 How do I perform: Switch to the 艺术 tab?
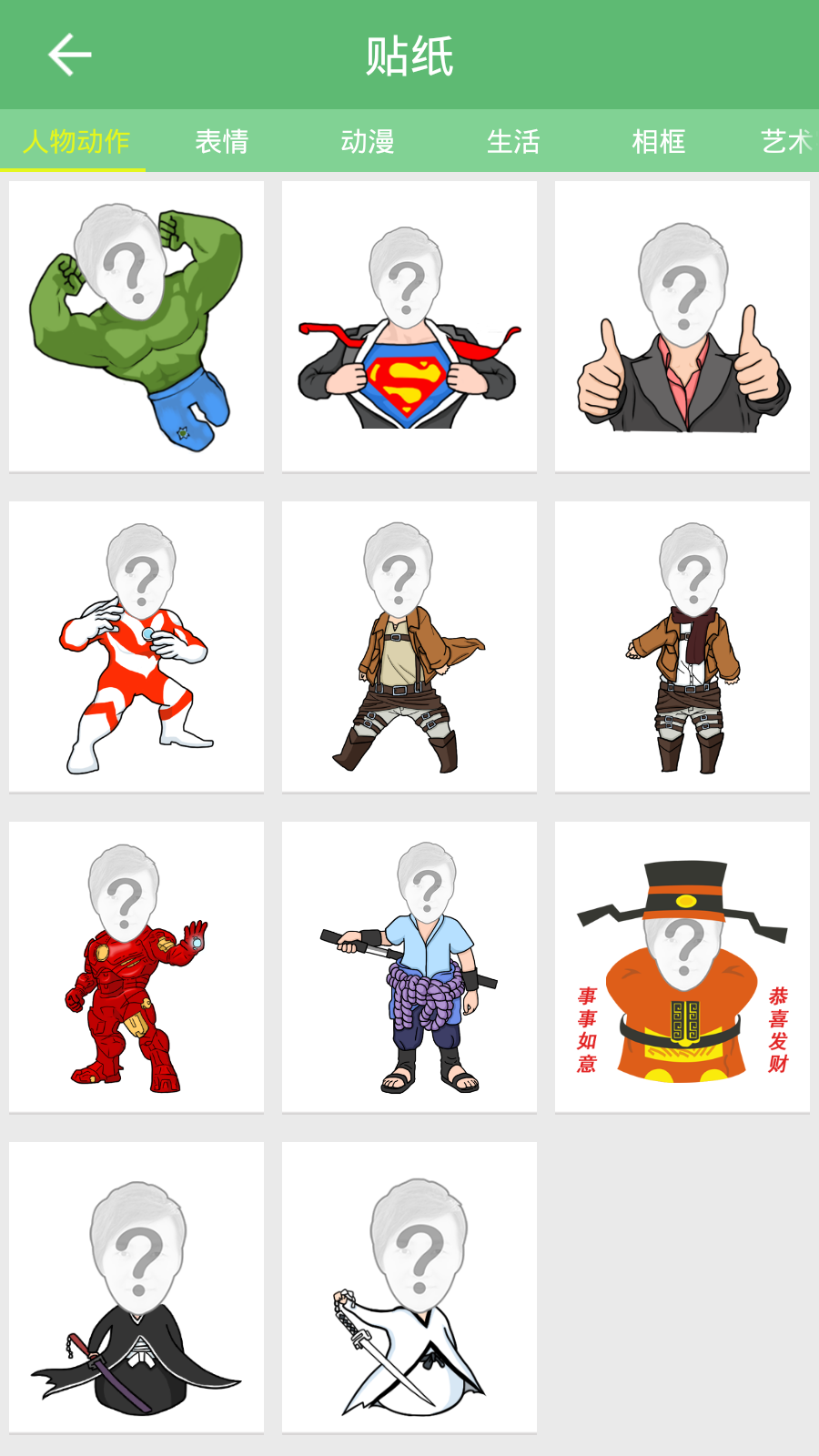point(785,141)
